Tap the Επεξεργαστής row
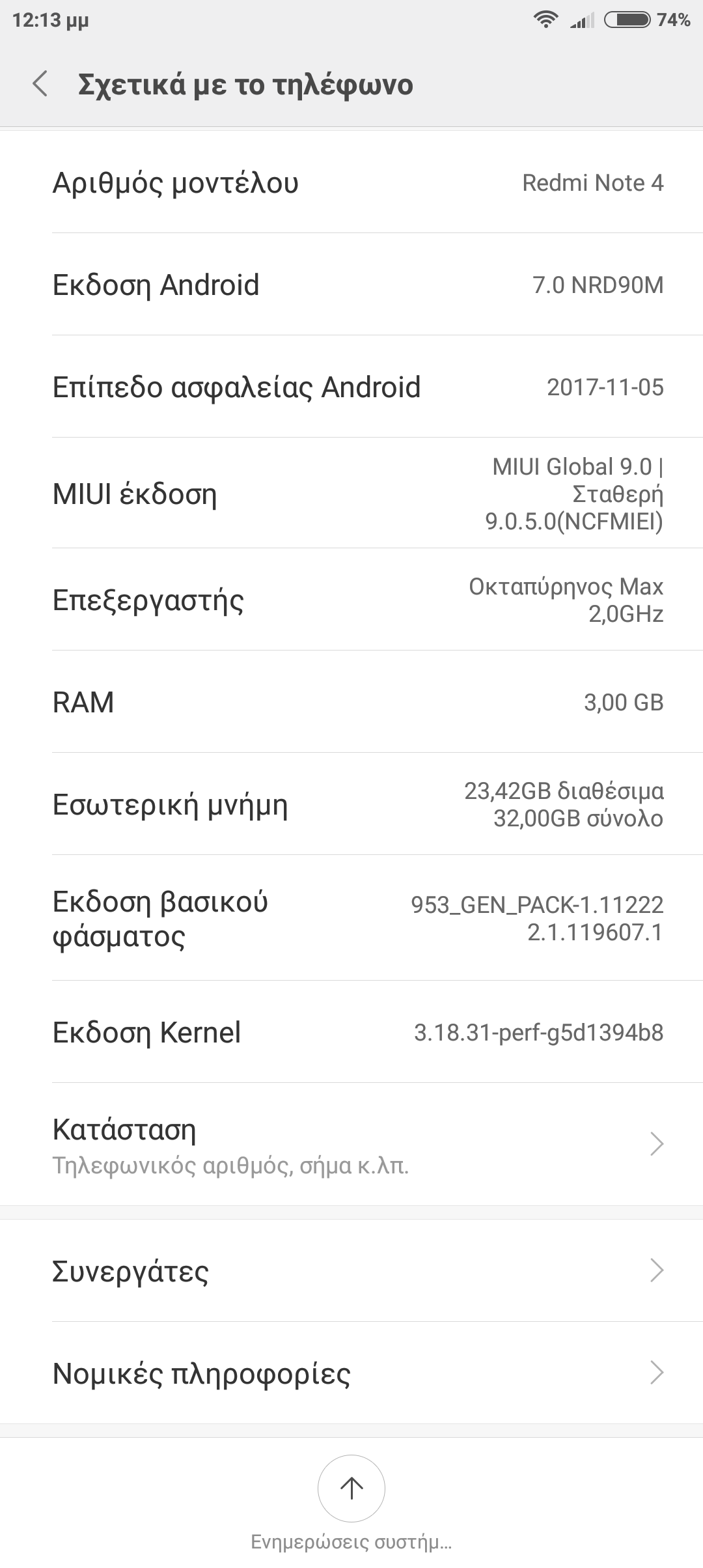Viewport: 703px width, 1568px height. tap(351, 600)
